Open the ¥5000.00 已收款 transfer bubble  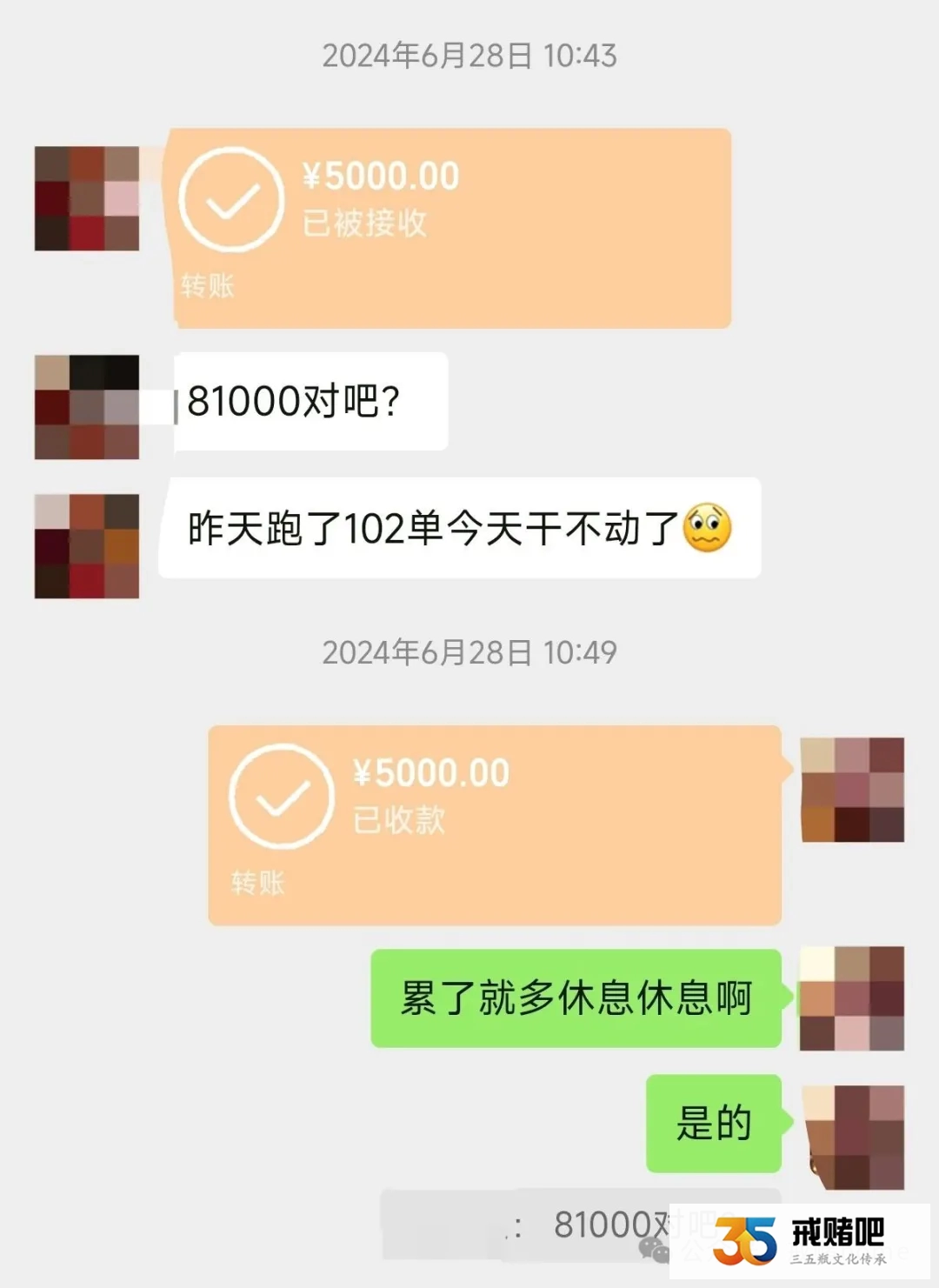pos(496,825)
